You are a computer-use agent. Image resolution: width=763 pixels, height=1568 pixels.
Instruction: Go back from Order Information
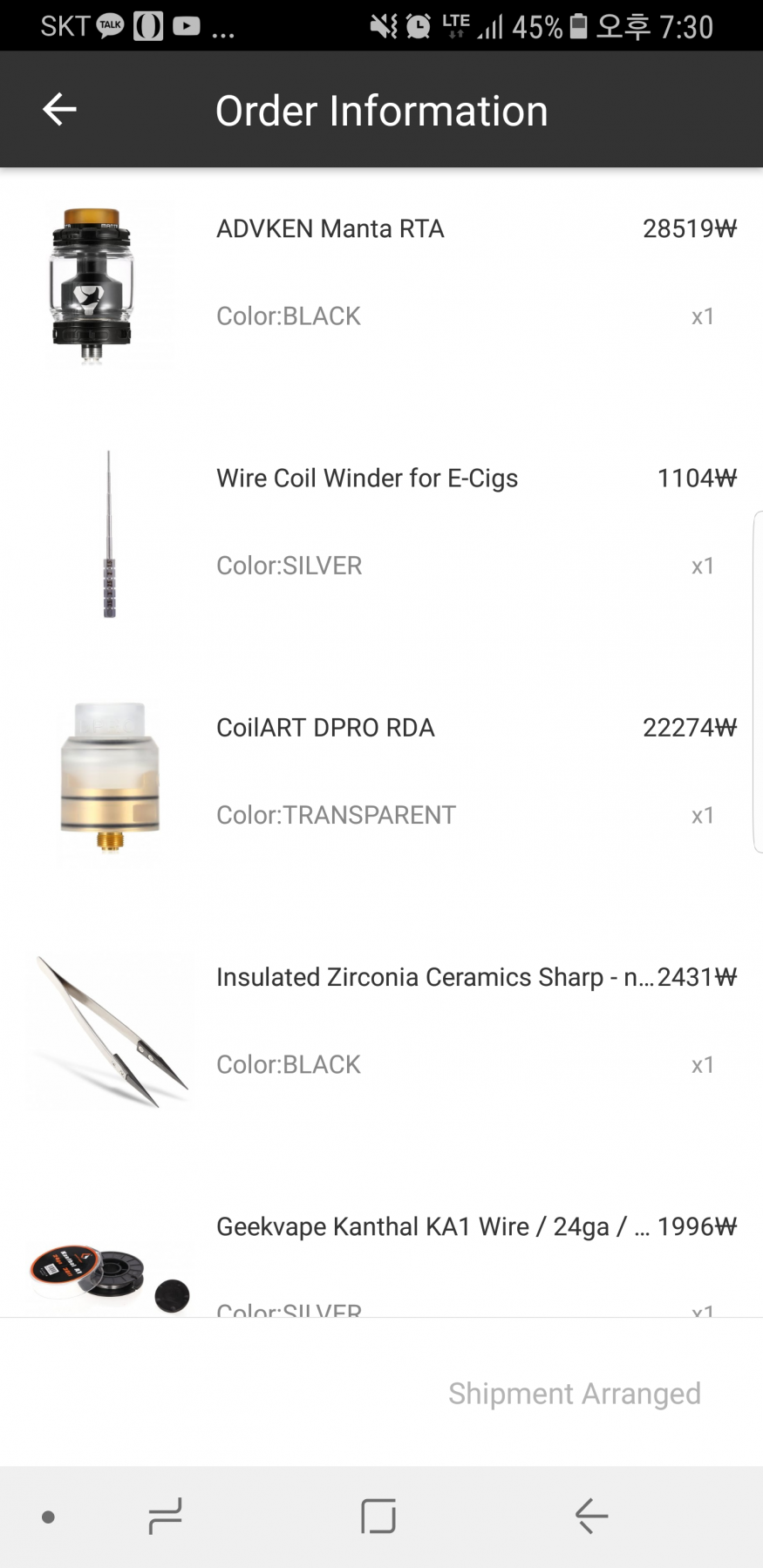(x=59, y=110)
